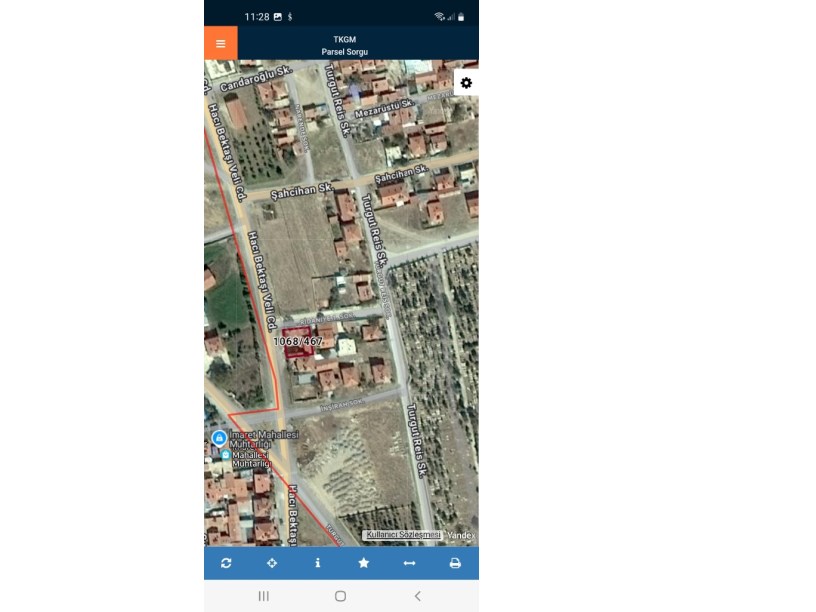Open map settings gear
This screenshot has width=816, height=612.
click(466, 83)
